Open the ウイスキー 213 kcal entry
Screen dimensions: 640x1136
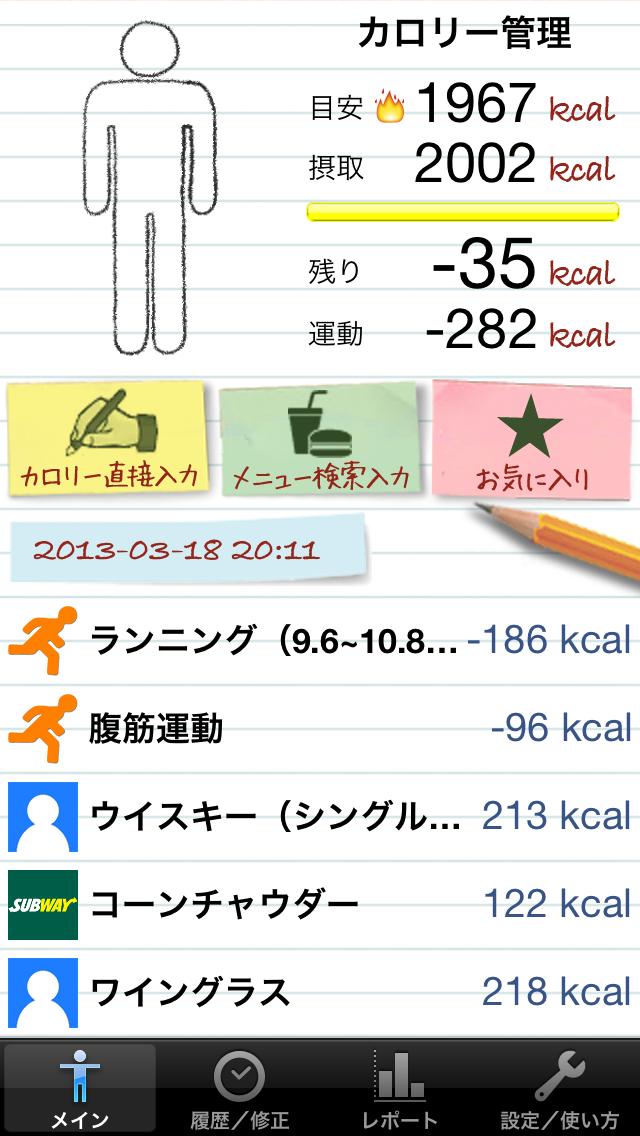point(320,816)
